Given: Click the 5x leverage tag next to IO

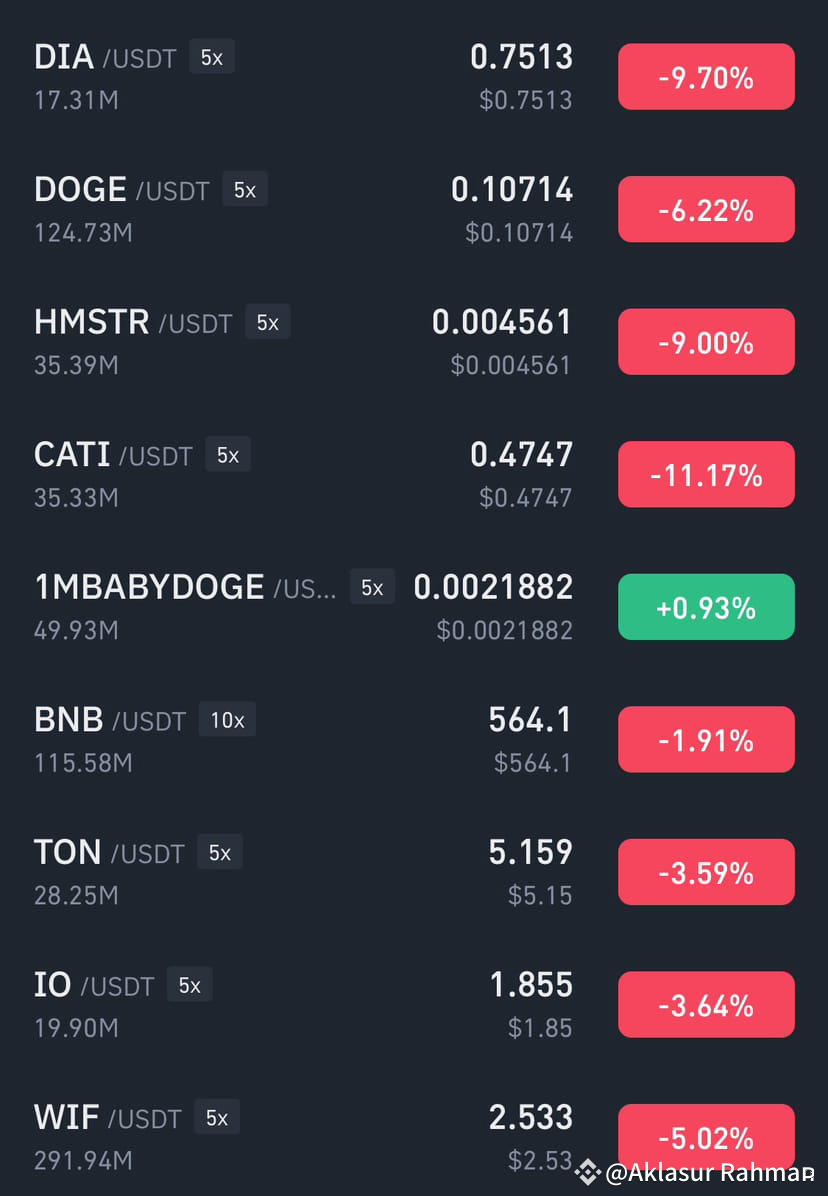Looking at the screenshot, I should click(x=190, y=985).
